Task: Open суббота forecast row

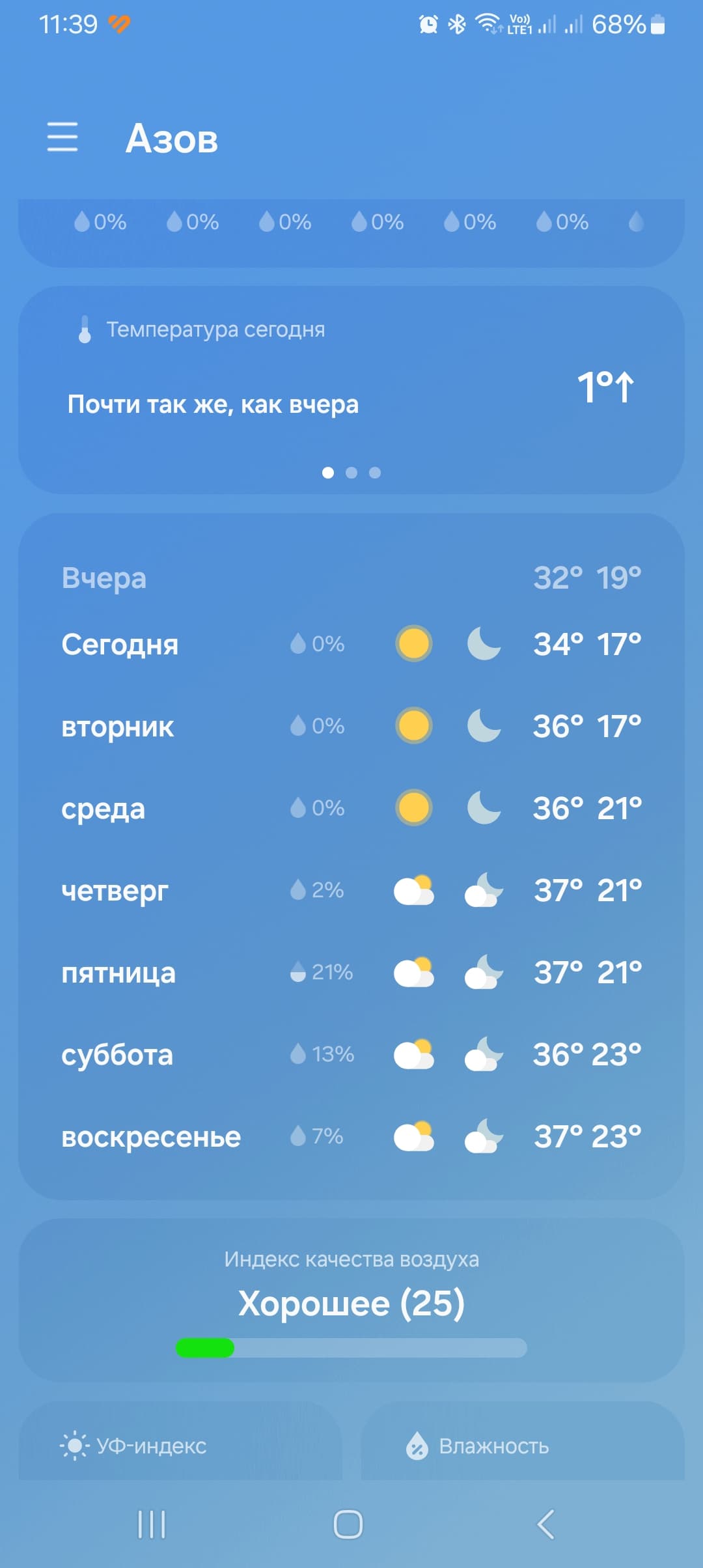Action: click(x=351, y=1054)
